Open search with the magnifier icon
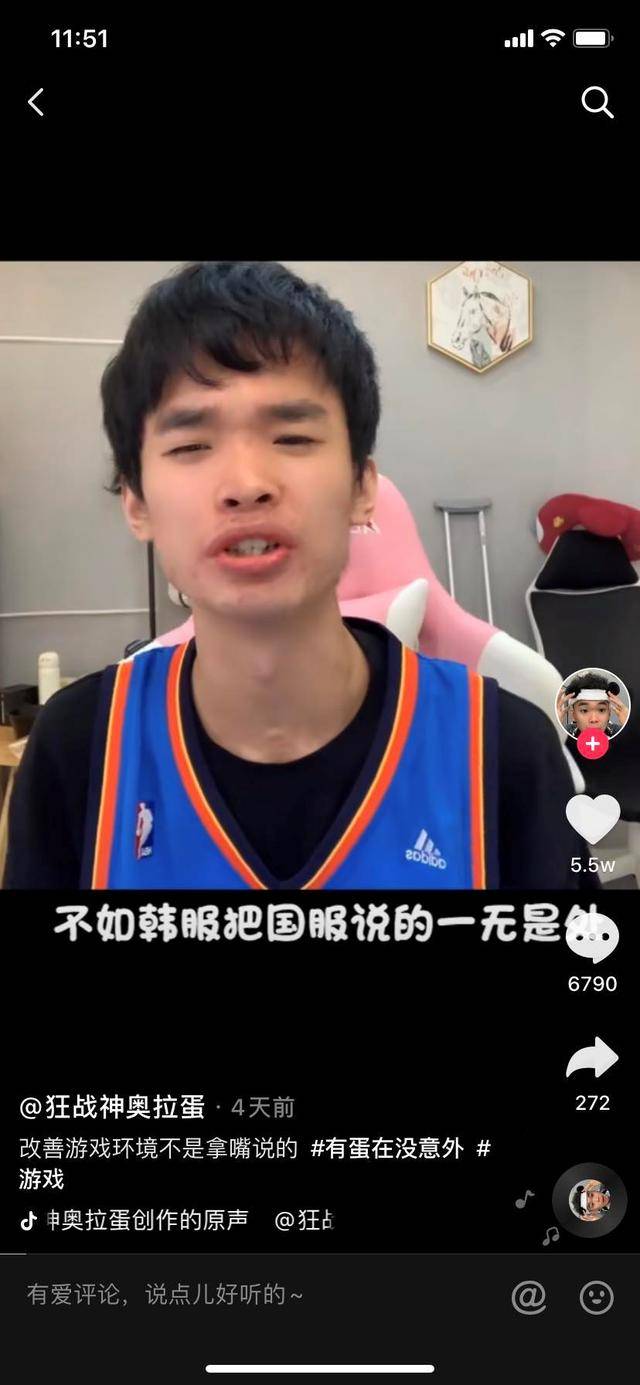Image resolution: width=640 pixels, height=1385 pixels. [x=597, y=102]
